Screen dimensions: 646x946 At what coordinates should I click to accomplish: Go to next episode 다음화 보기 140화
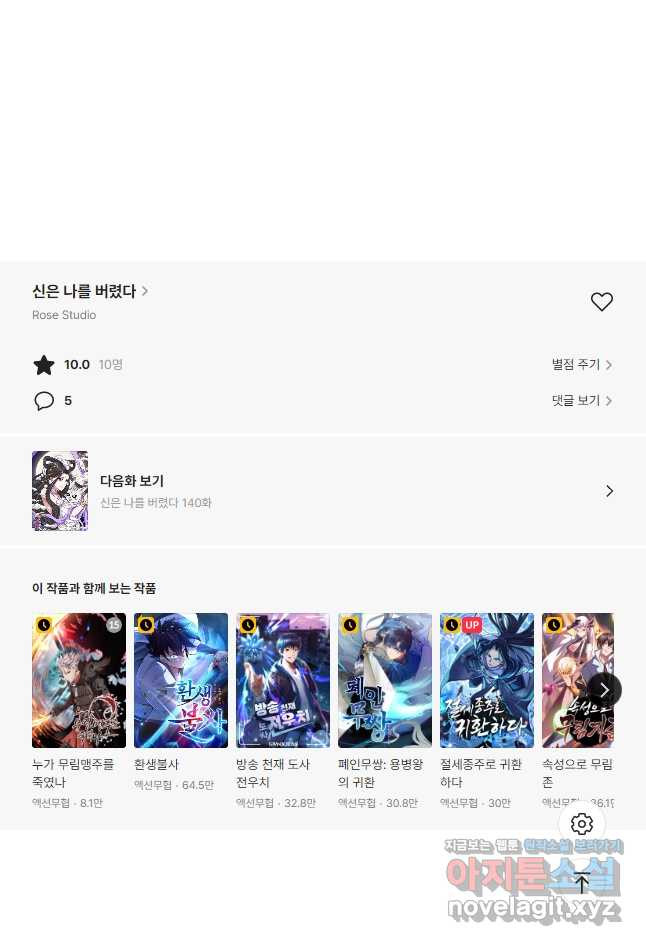point(322,491)
